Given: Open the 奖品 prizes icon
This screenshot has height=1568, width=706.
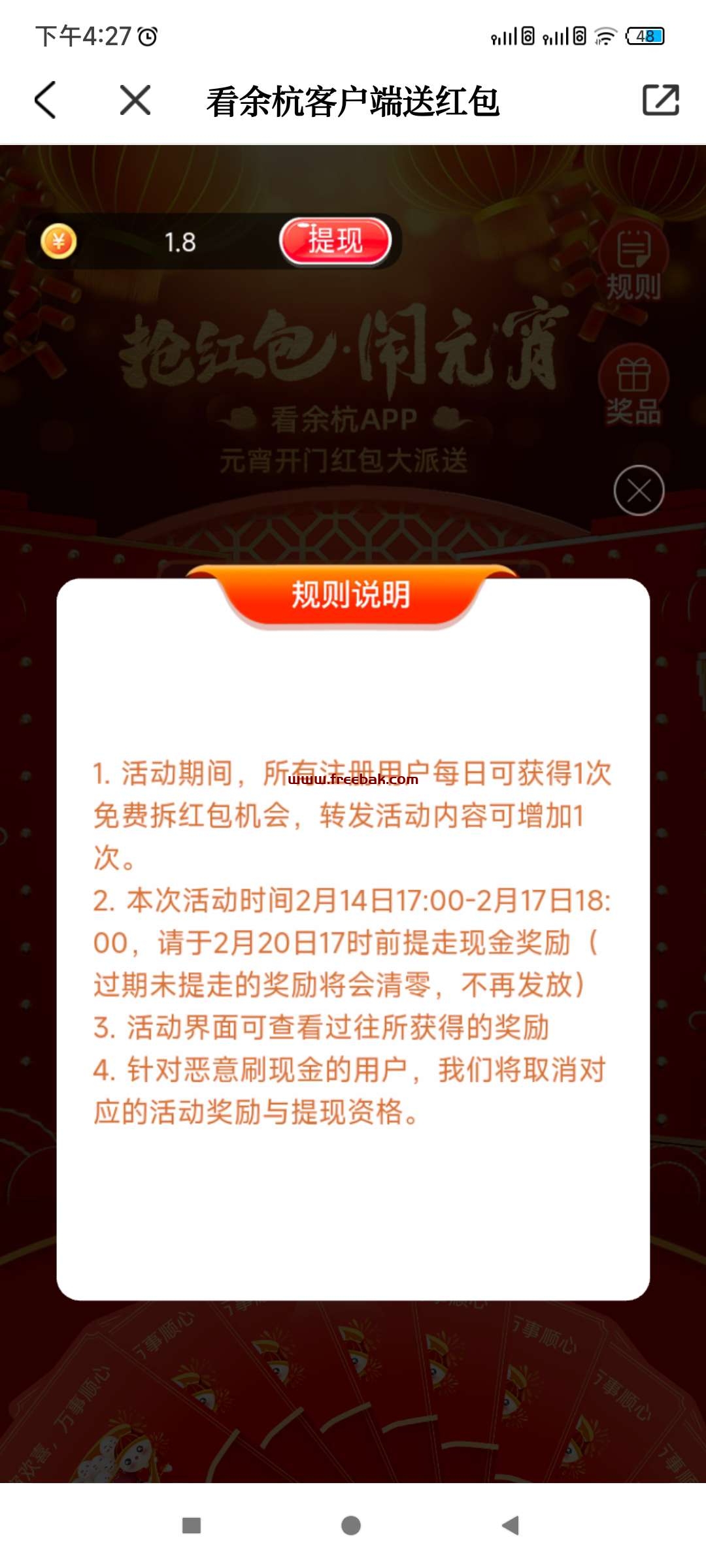Looking at the screenshot, I should [633, 388].
